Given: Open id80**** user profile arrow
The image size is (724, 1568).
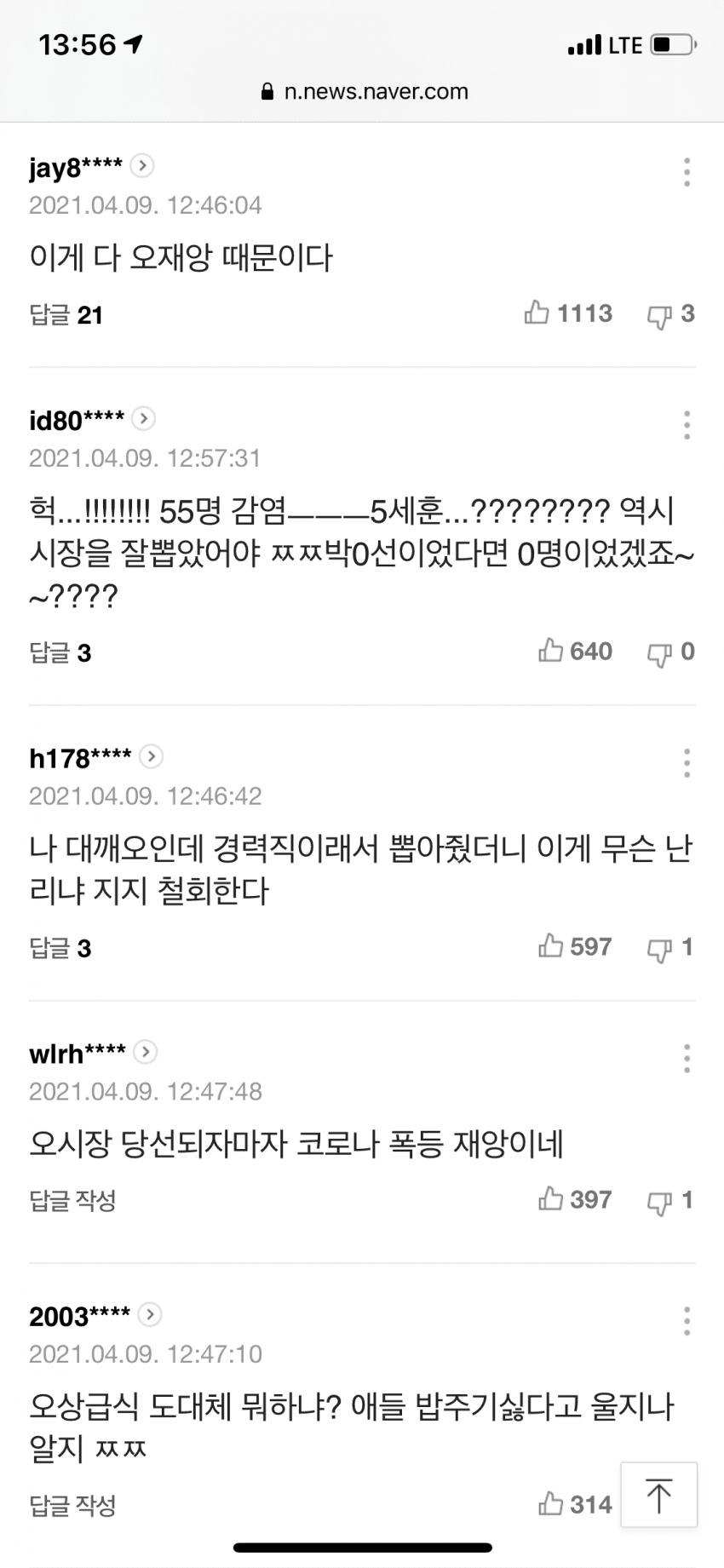Looking at the screenshot, I should coord(144,418).
